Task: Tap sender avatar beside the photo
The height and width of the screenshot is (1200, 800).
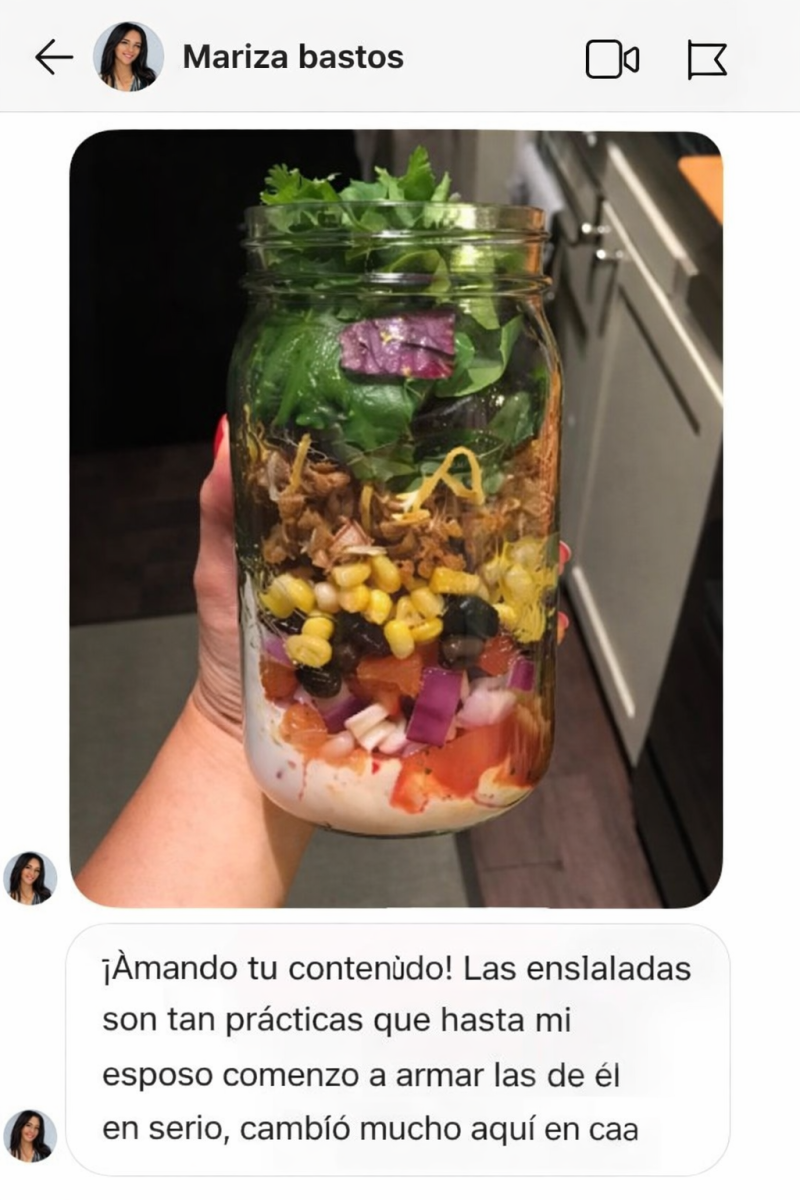Action: [30, 878]
